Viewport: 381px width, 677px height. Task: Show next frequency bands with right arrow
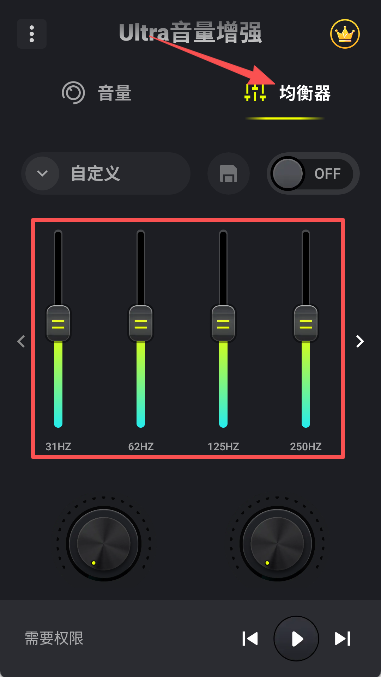(360, 341)
